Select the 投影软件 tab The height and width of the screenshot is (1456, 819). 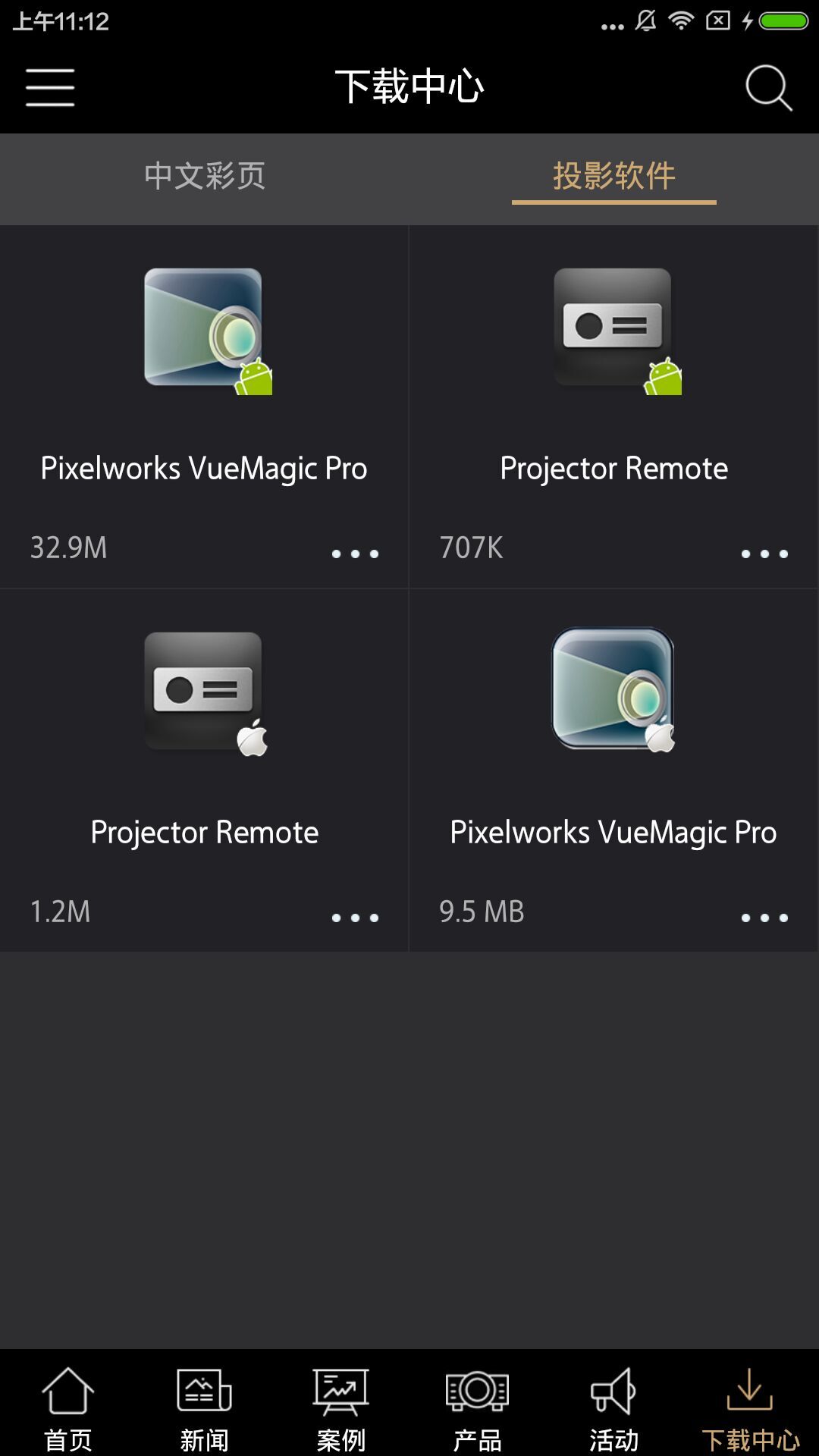point(613,176)
